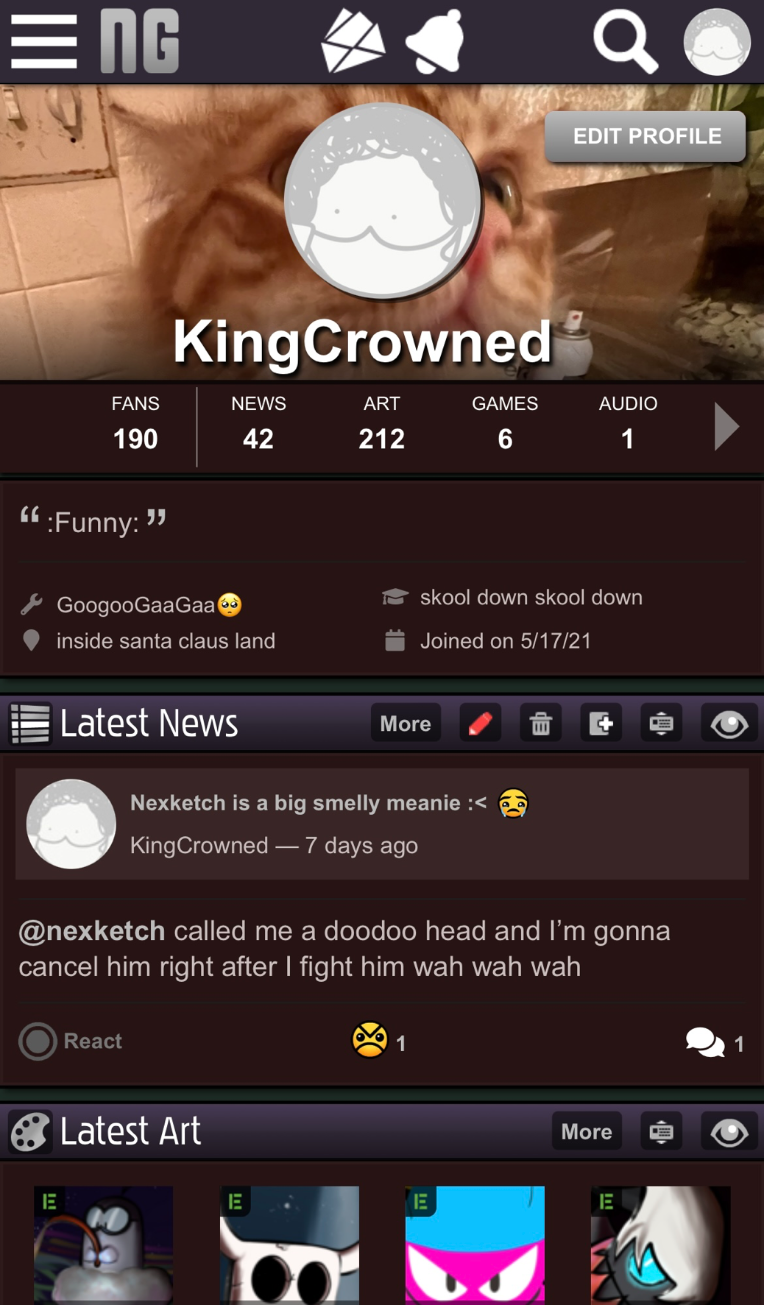React to the news post
This screenshot has width=764, height=1305.
71,1042
